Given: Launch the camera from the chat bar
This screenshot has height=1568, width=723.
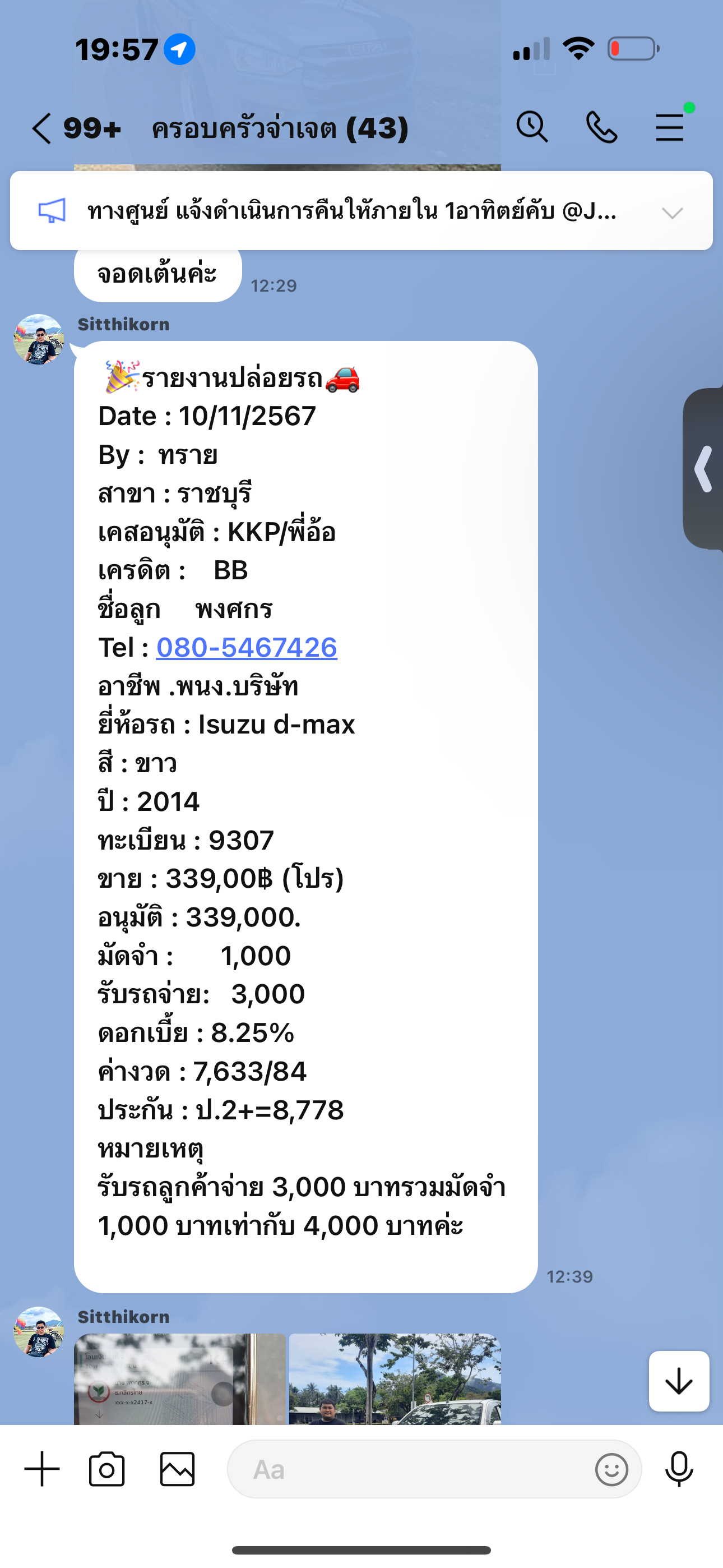Looking at the screenshot, I should pyautogui.click(x=106, y=1469).
